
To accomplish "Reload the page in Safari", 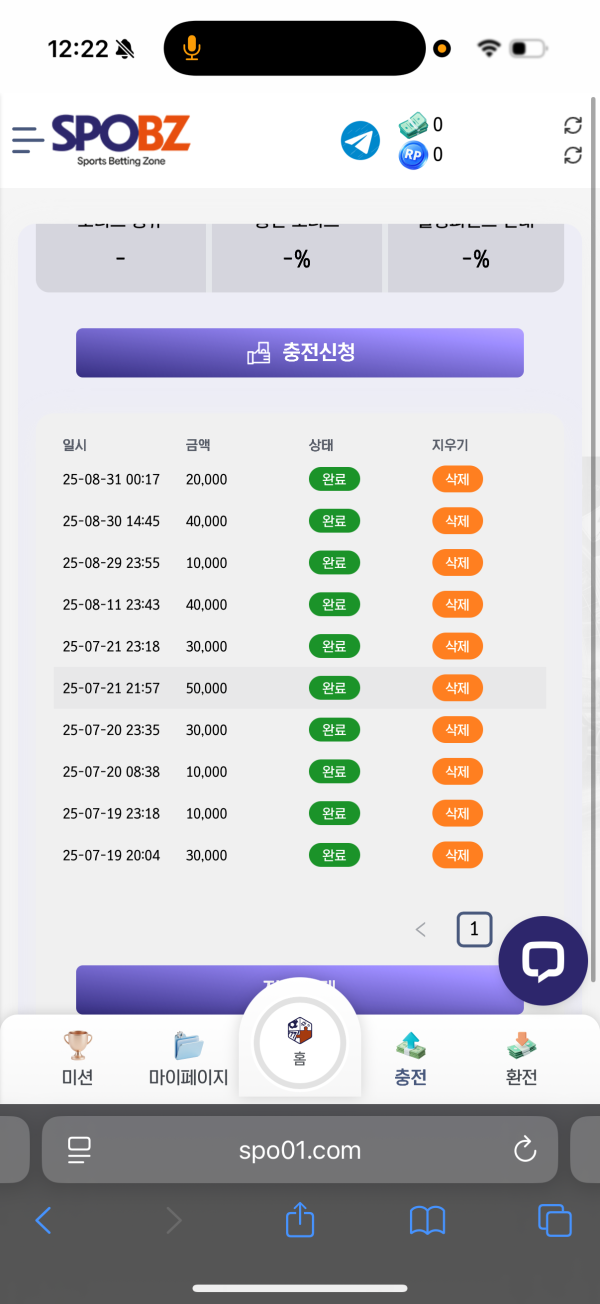I will [x=525, y=1150].
